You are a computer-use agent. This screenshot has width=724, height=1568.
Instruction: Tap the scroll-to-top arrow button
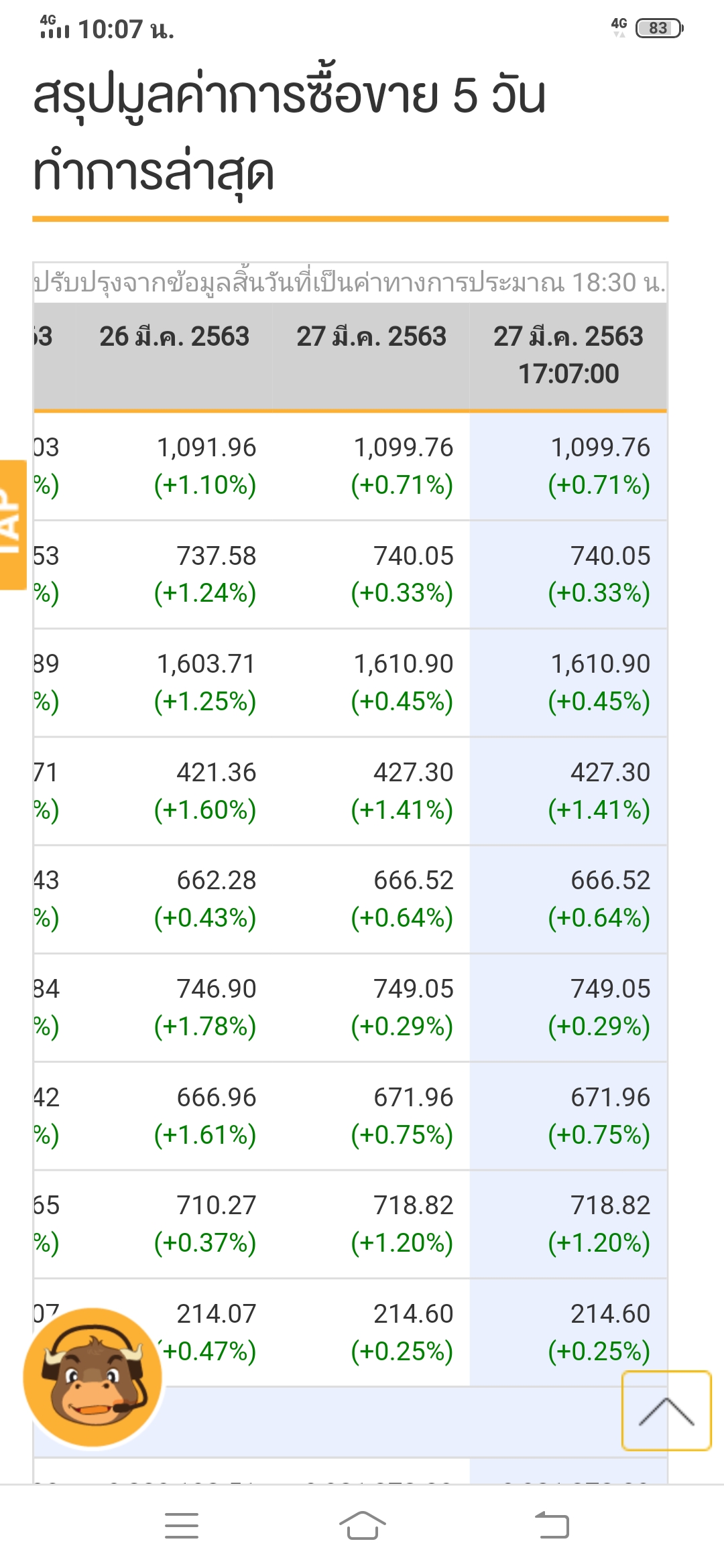[666, 1411]
